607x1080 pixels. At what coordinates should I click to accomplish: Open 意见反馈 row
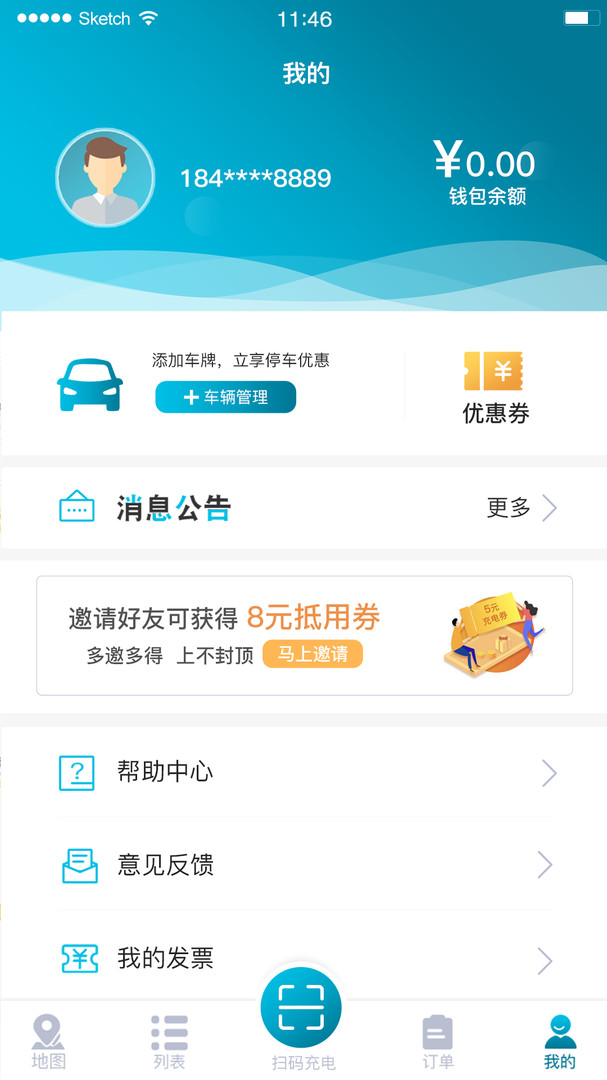(303, 865)
